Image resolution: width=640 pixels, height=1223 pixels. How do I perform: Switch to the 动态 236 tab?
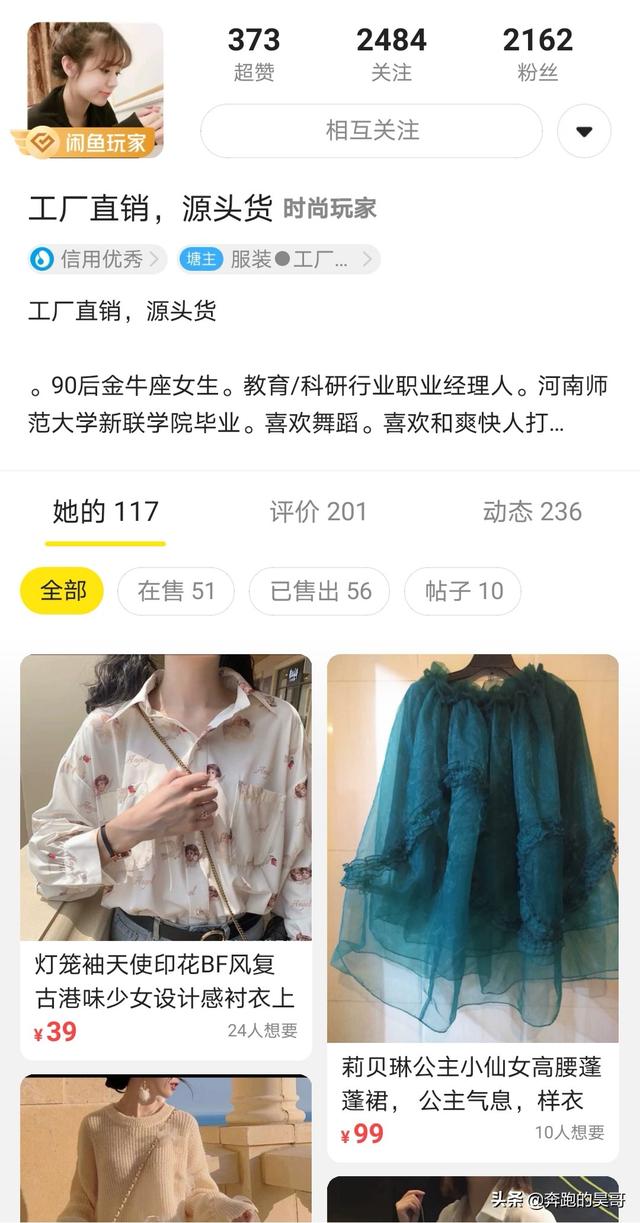click(531, 512)
